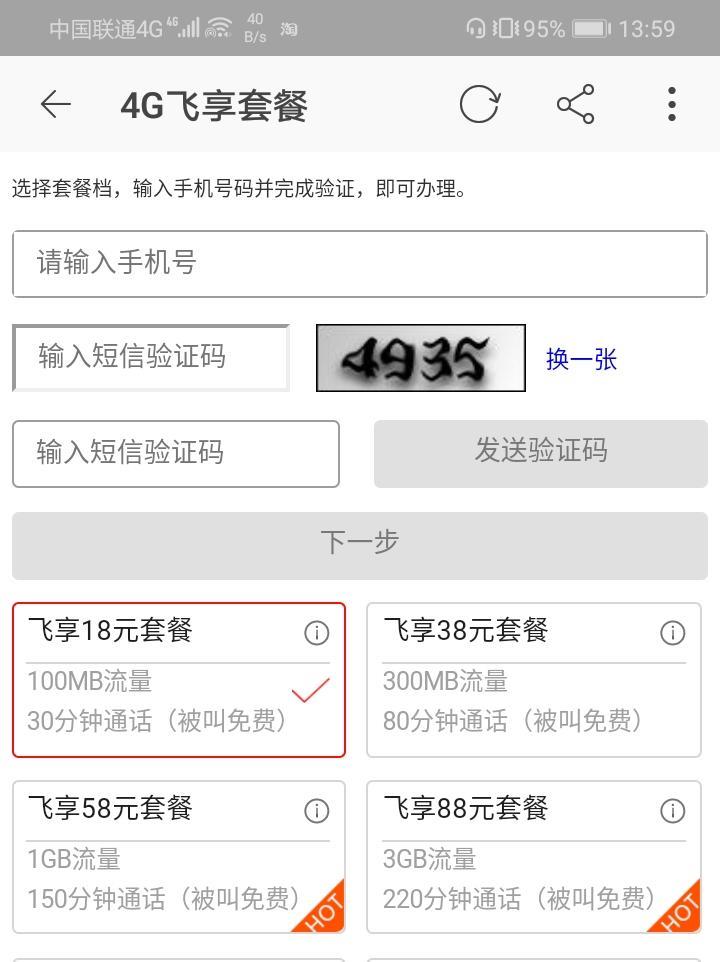
Task: Go back using the arrow icon
Action: [56, 105]
